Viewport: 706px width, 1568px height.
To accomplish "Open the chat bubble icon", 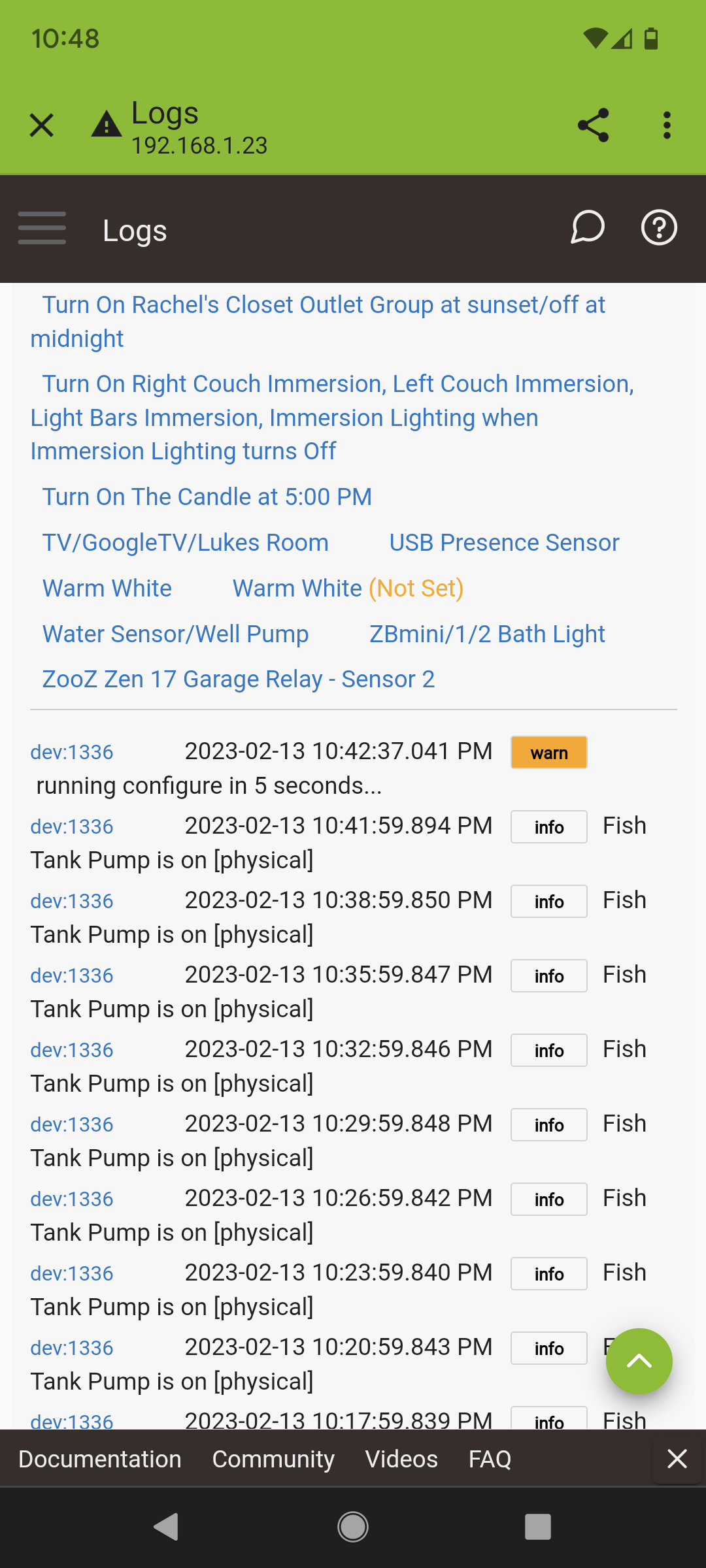I will 587,228.
